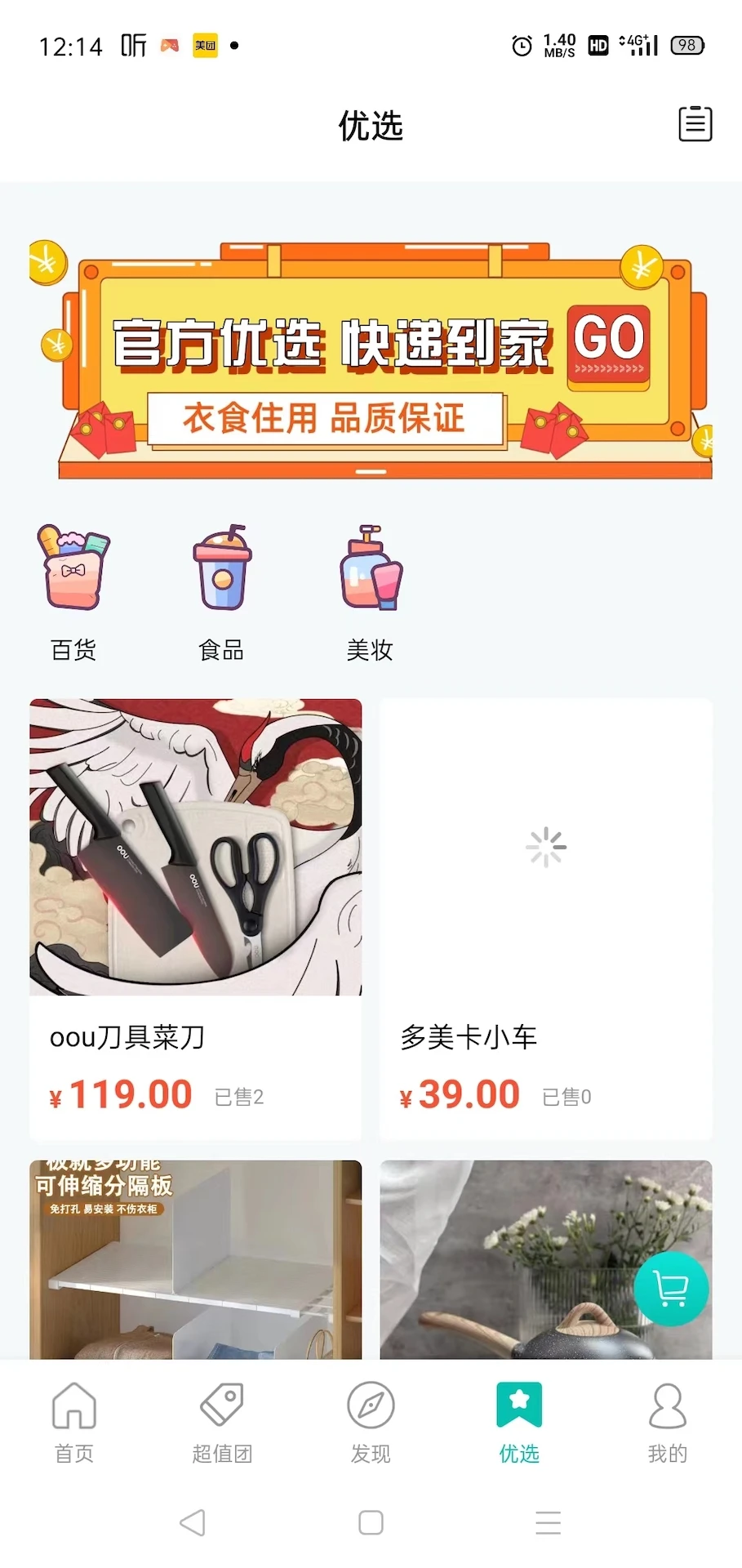Image resolution: width=742 pixels, height=1568 pixels.
Task: Open the order list clipboard icon
Action: (695, 124)
